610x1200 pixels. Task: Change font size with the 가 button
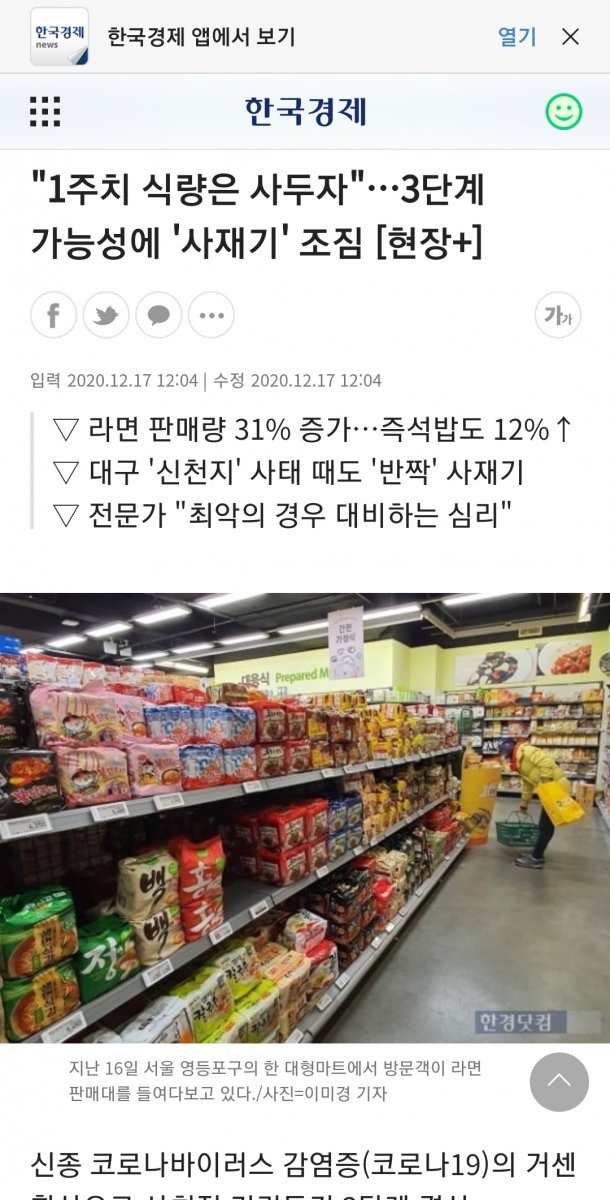tap(558, 315)
